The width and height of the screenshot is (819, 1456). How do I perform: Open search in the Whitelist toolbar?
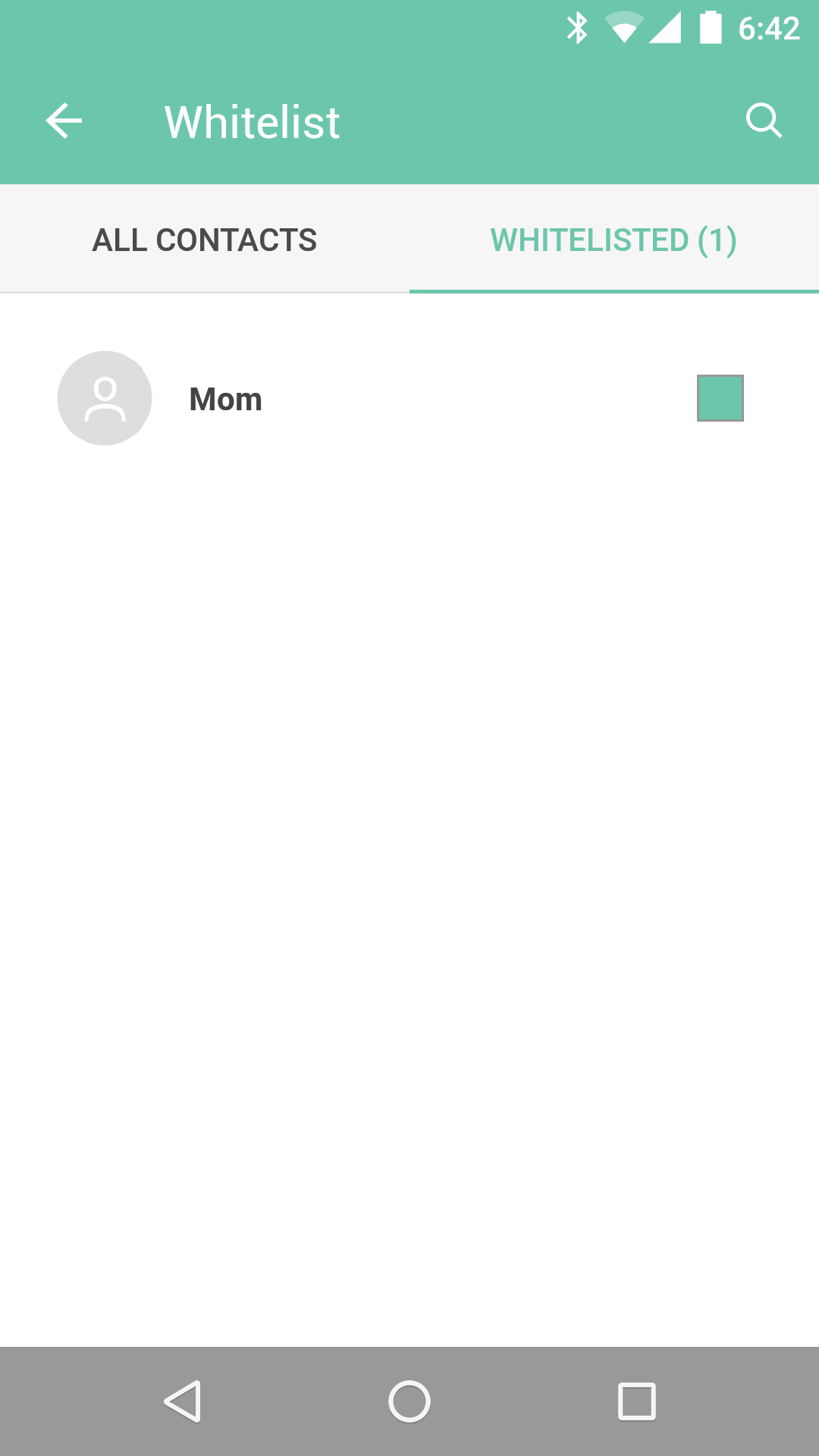(763, 121)
